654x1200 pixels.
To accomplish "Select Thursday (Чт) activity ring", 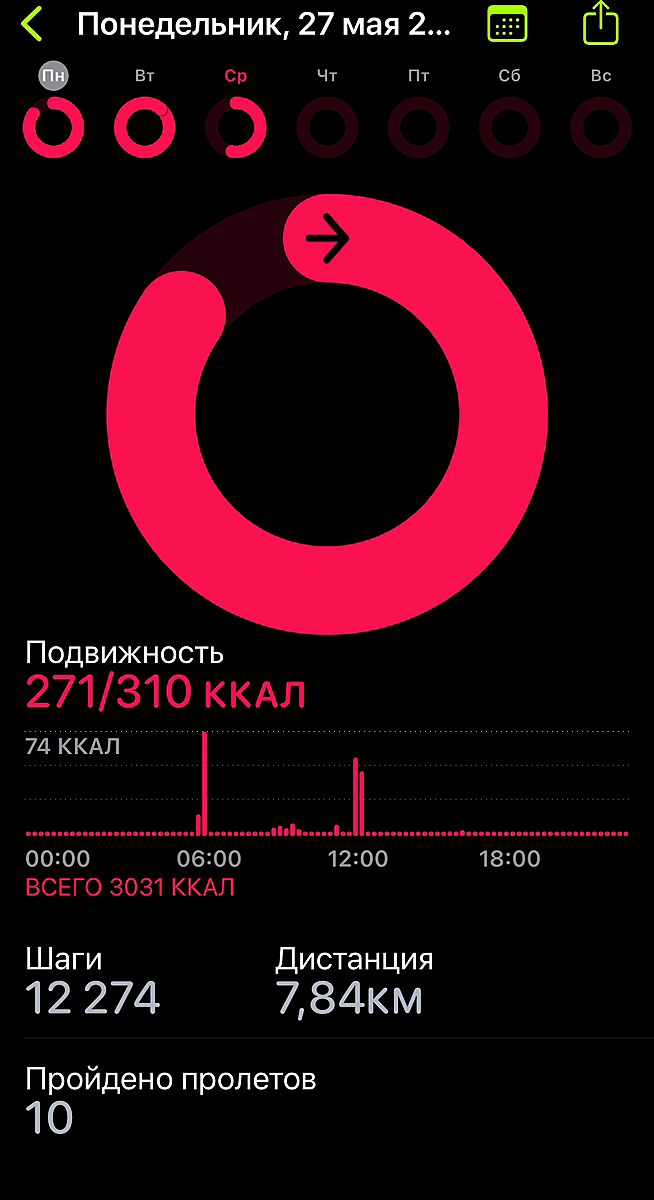I will pos(327,127).
